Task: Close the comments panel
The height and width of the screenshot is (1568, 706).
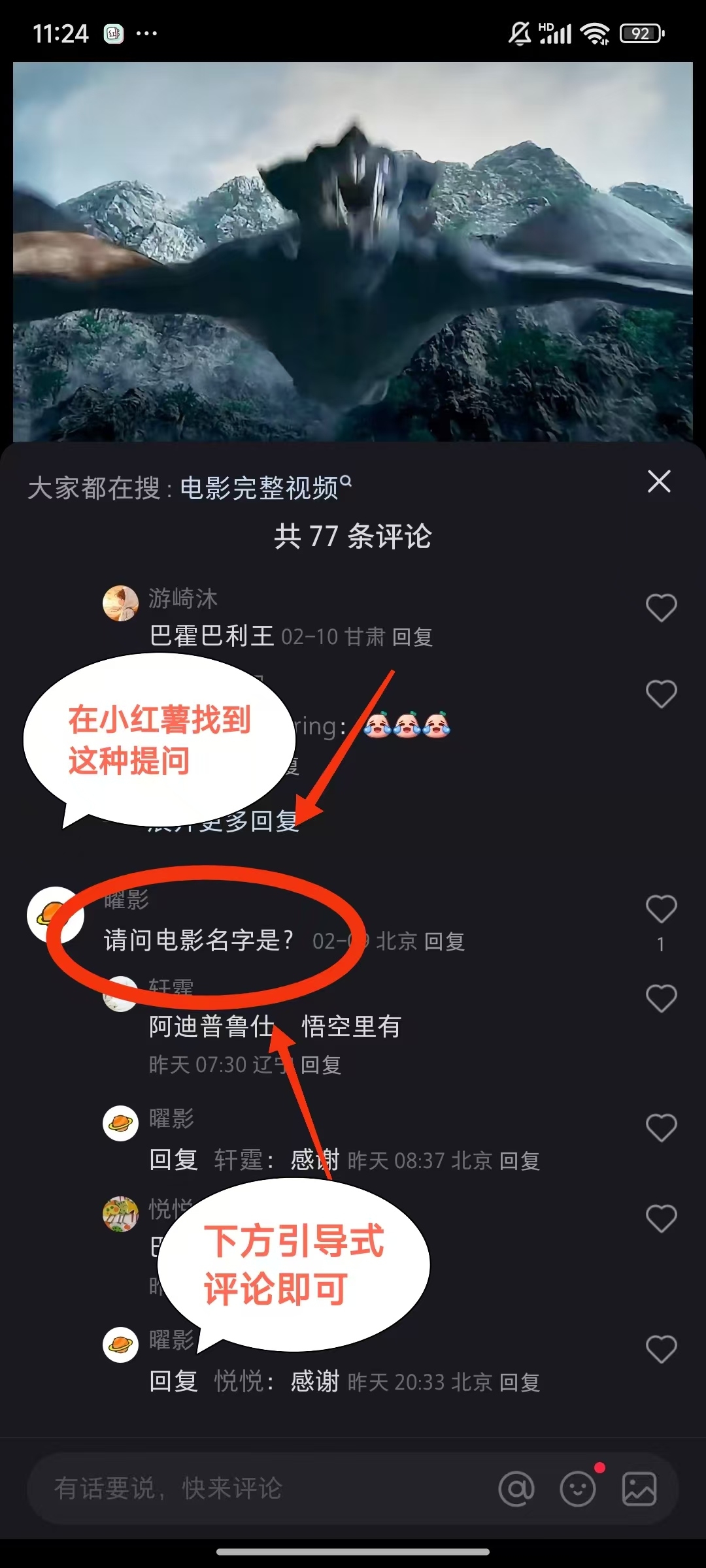Action: (659, 482)
